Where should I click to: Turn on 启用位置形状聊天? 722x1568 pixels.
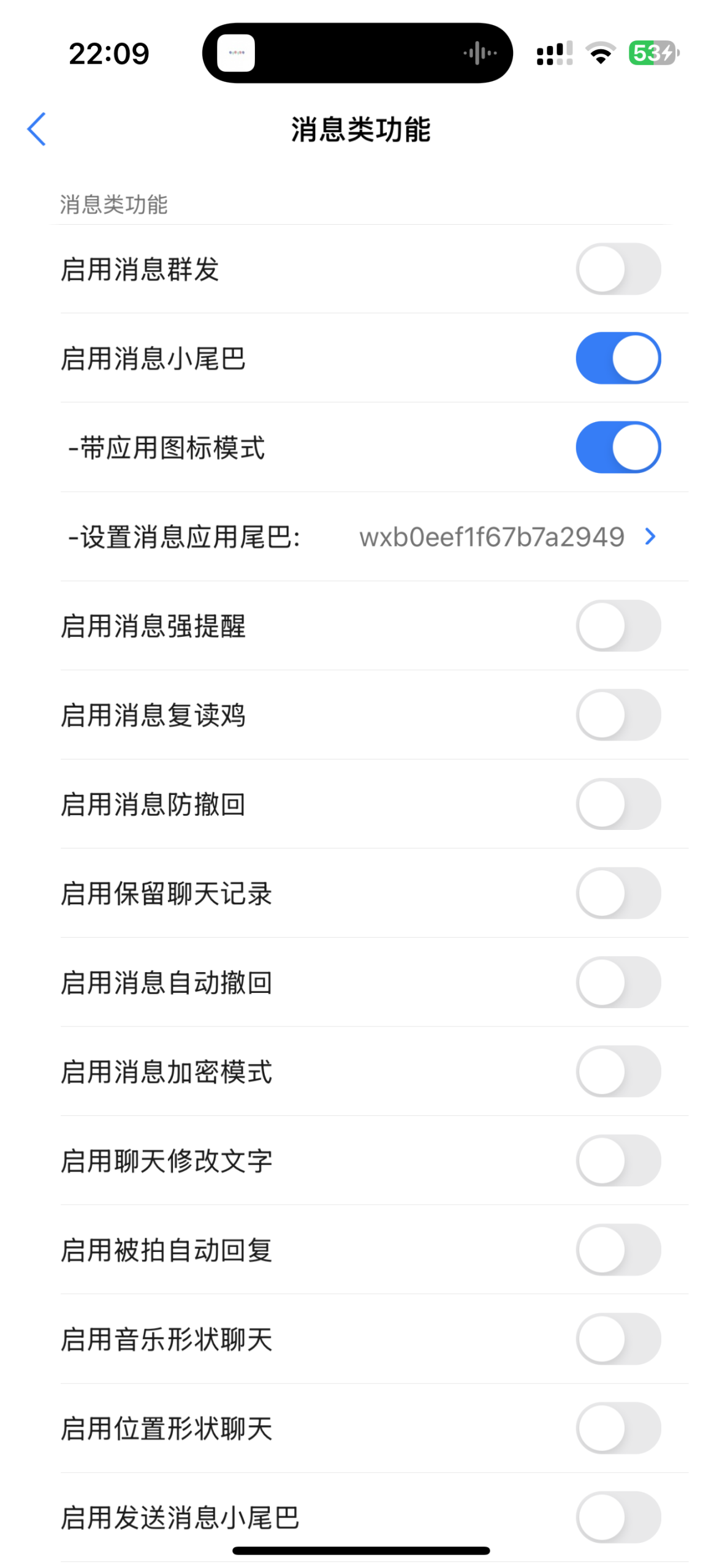(618, 1428)
